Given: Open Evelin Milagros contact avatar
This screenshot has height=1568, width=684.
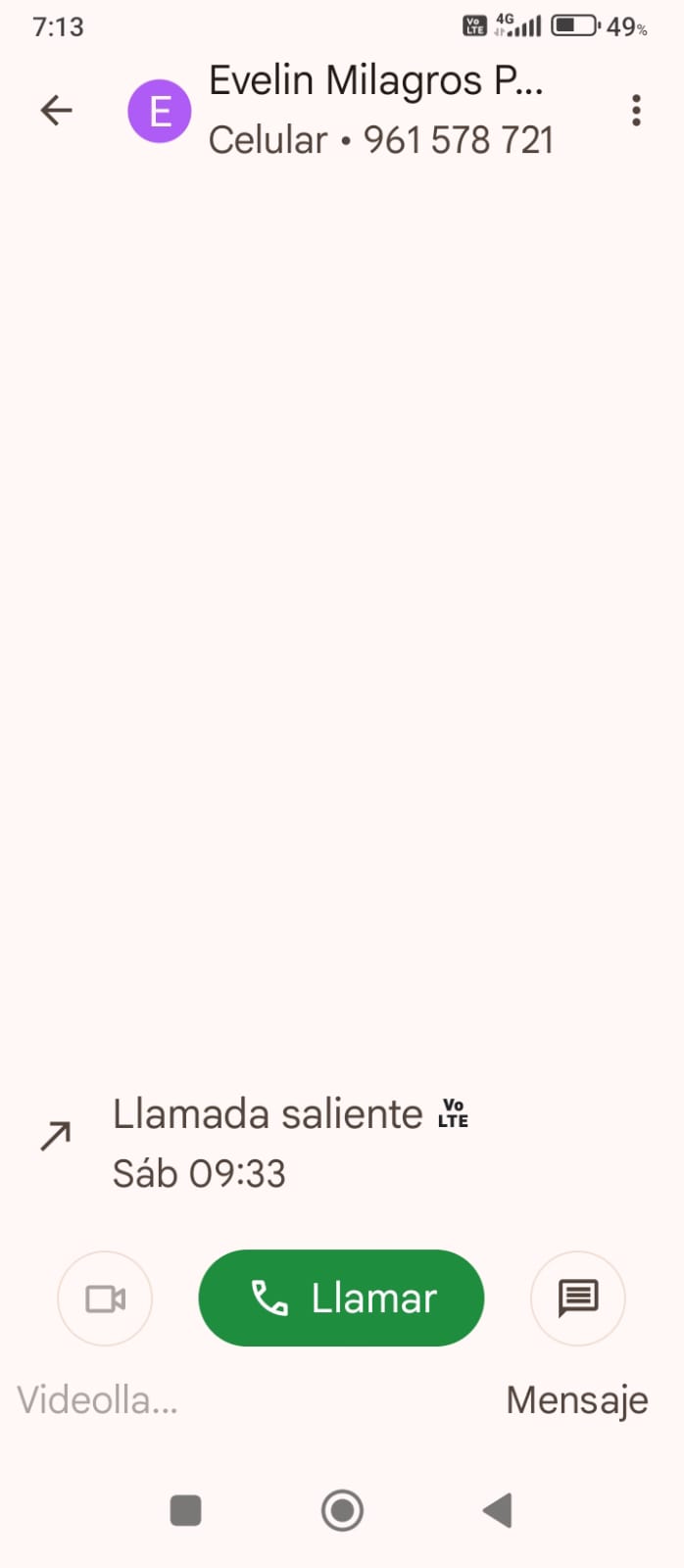Looking at the screenshot, I should click(x=160, y=111).
